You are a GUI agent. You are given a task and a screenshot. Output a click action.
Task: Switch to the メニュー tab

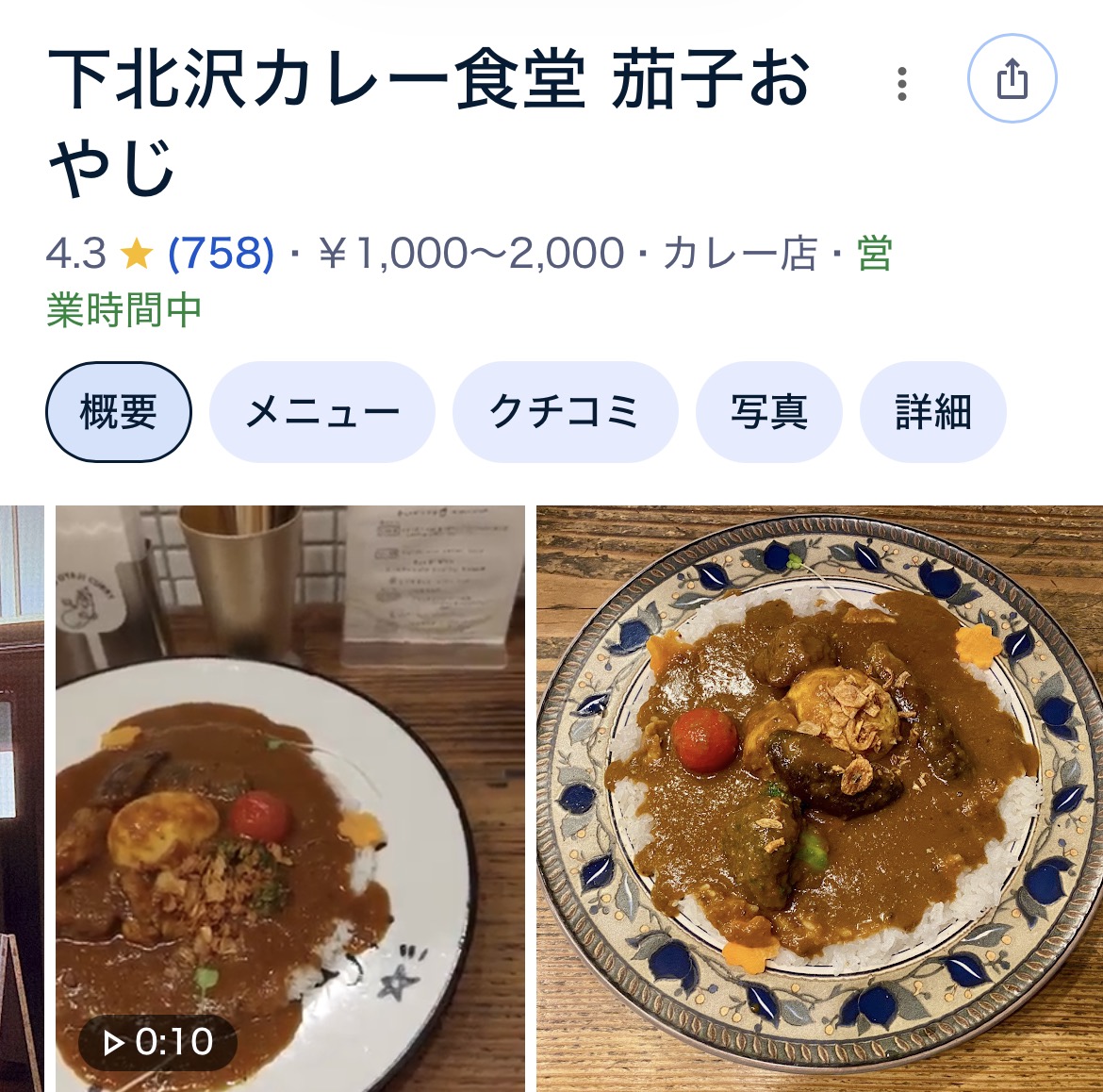[x=321, y=412]
